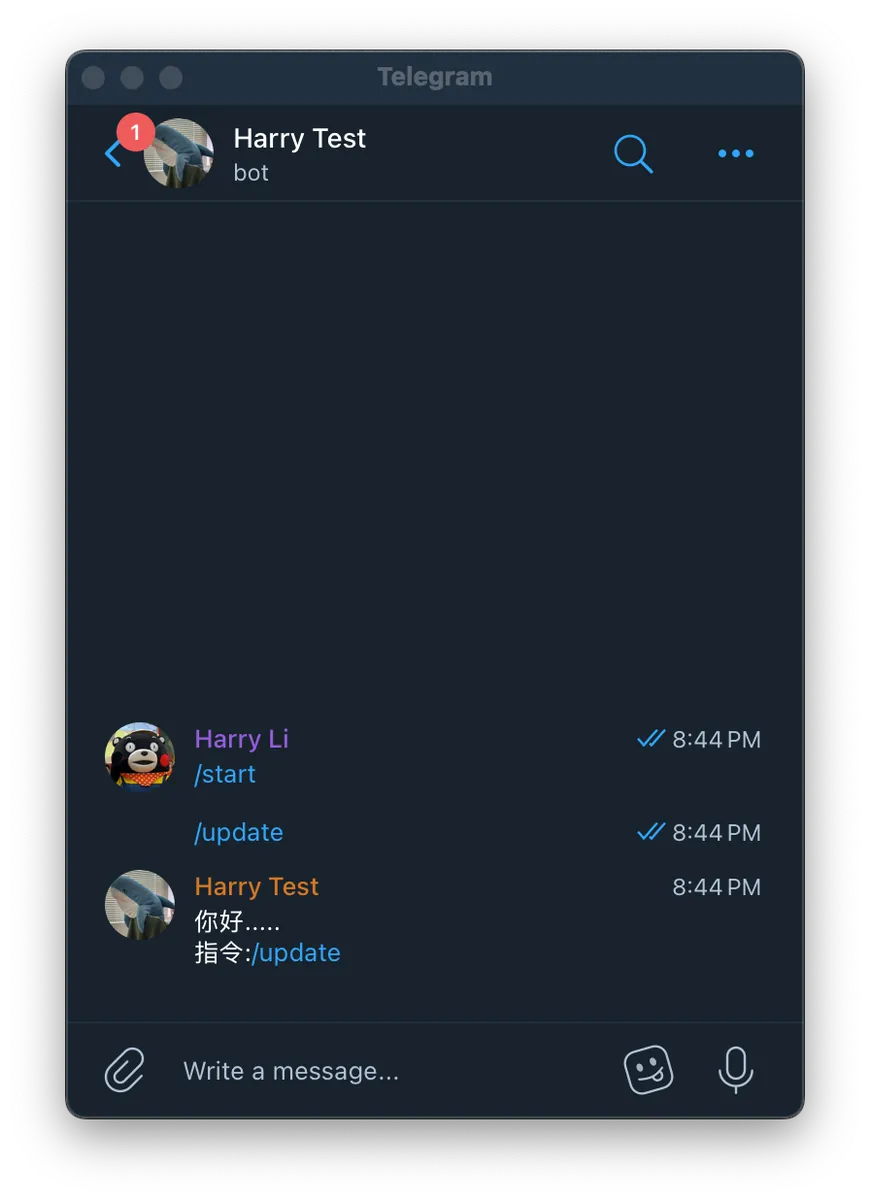The image size is (870, 1200).
Task: Open Harry Li's avatar
Action: pos(140,757)
